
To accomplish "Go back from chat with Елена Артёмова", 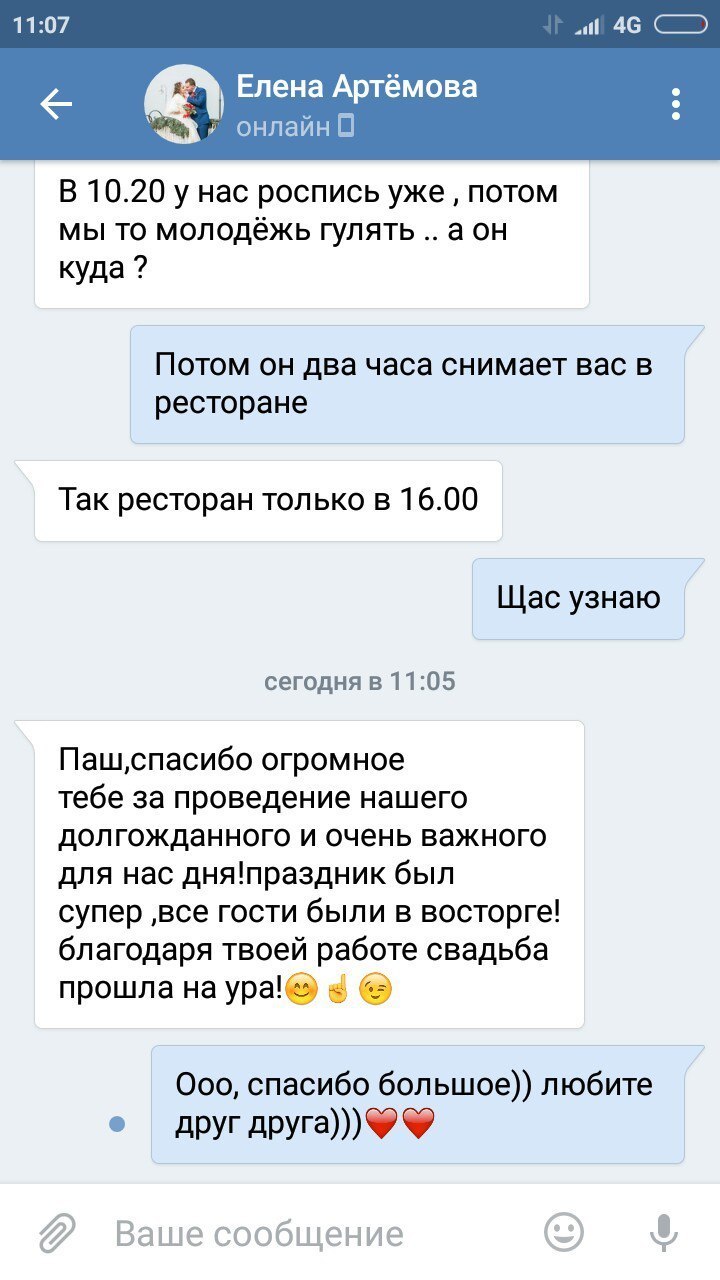I will 56,104.
